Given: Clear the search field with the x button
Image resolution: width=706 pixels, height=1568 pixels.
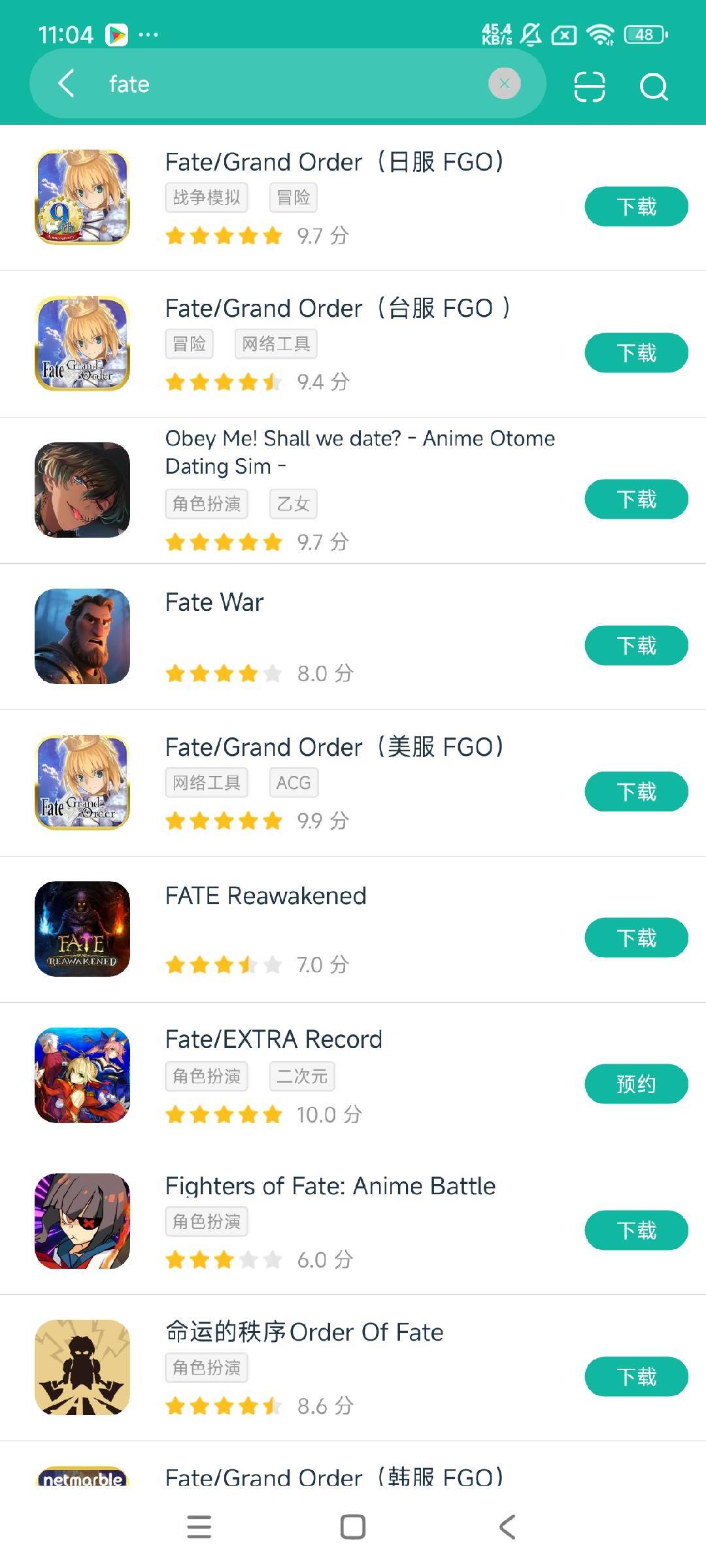Looking at the screenshot, I should click(x=503, y=84).
